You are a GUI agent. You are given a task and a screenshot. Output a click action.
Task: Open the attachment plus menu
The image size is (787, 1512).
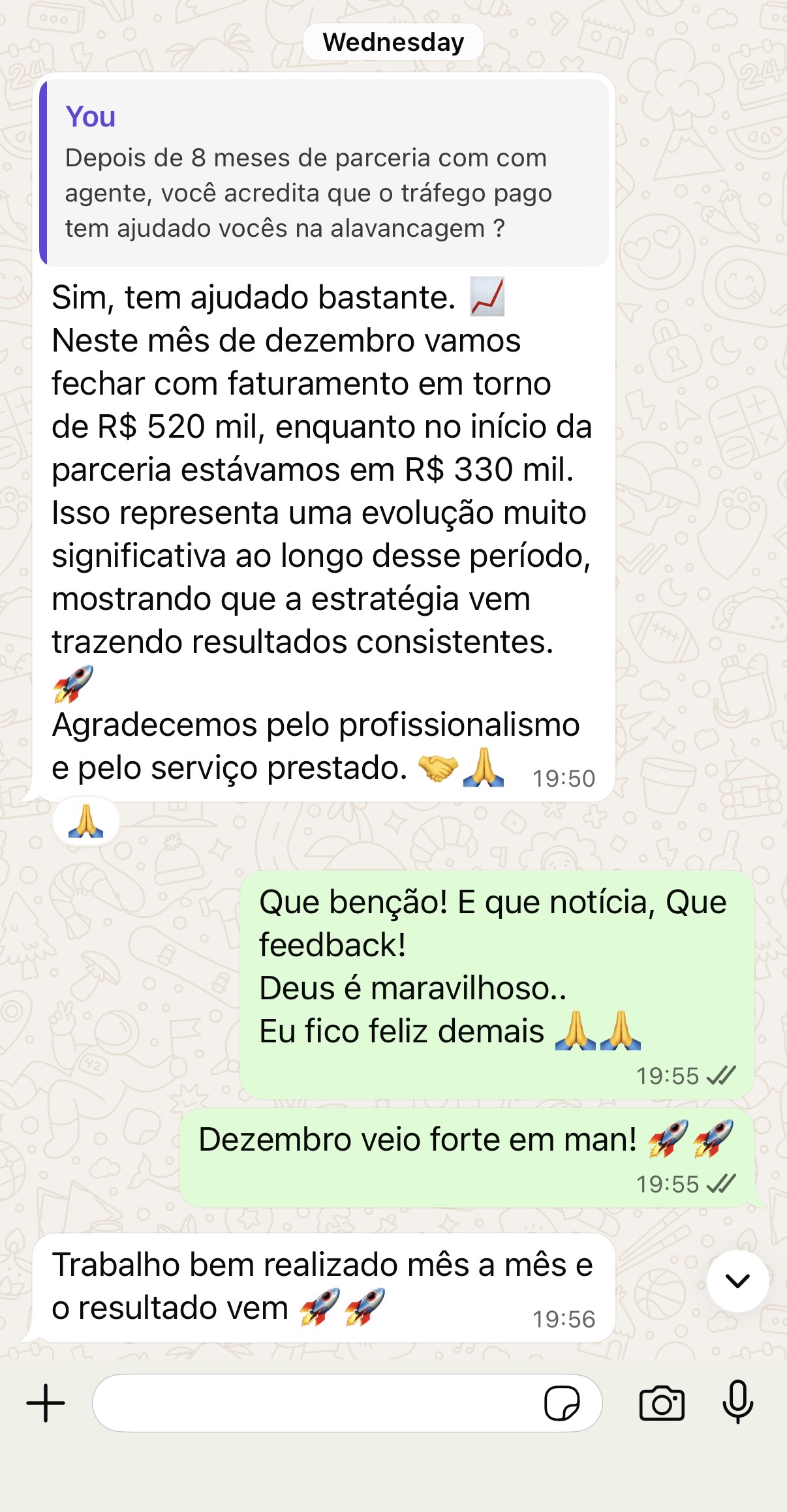click(46, 1403)
